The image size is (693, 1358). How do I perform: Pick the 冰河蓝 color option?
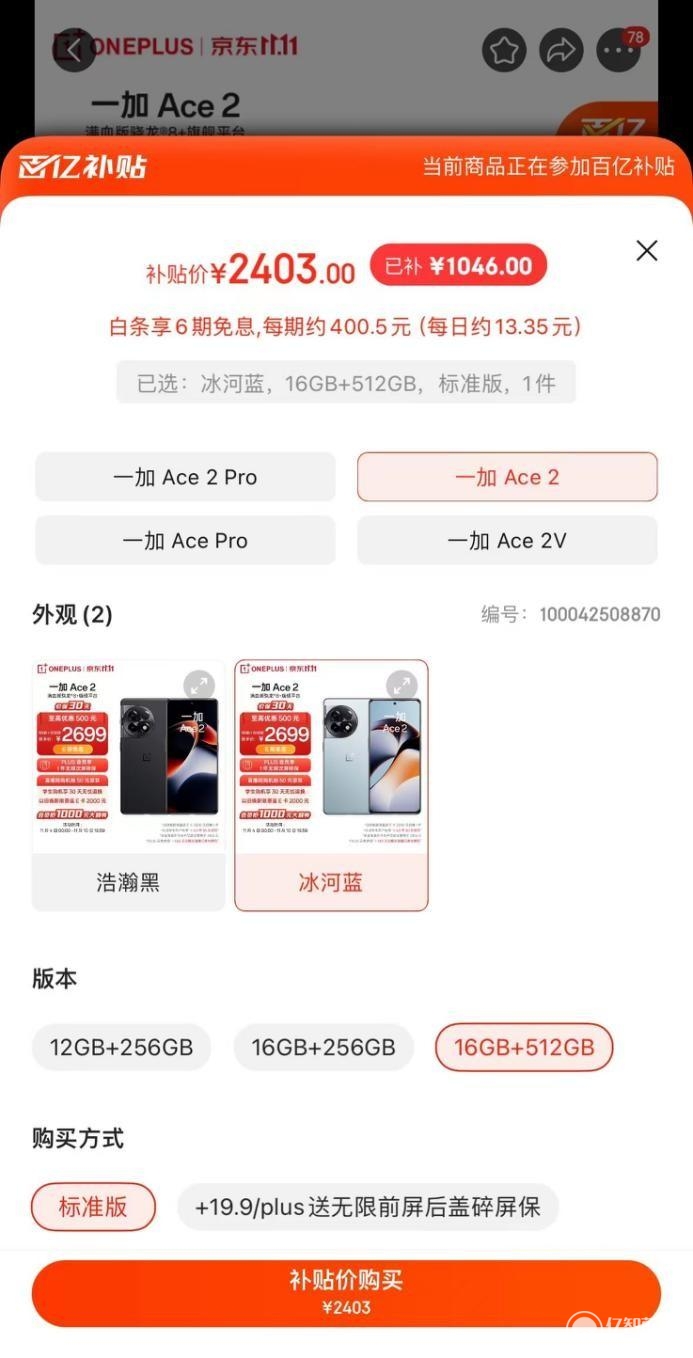(331, 882)
